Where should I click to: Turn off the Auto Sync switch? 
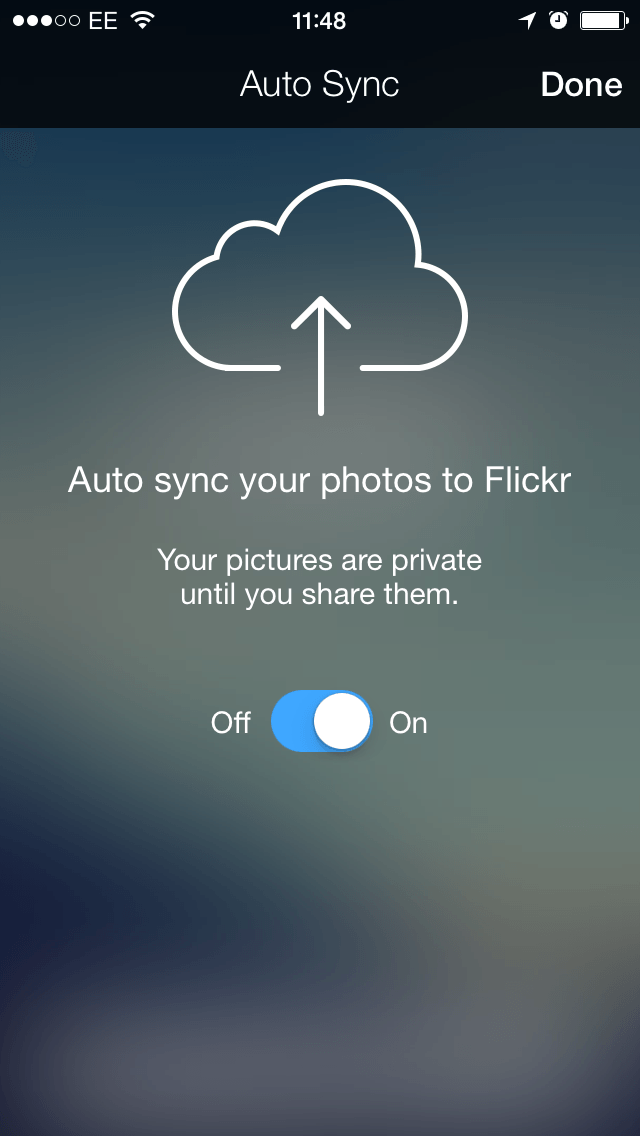point(322,721)
